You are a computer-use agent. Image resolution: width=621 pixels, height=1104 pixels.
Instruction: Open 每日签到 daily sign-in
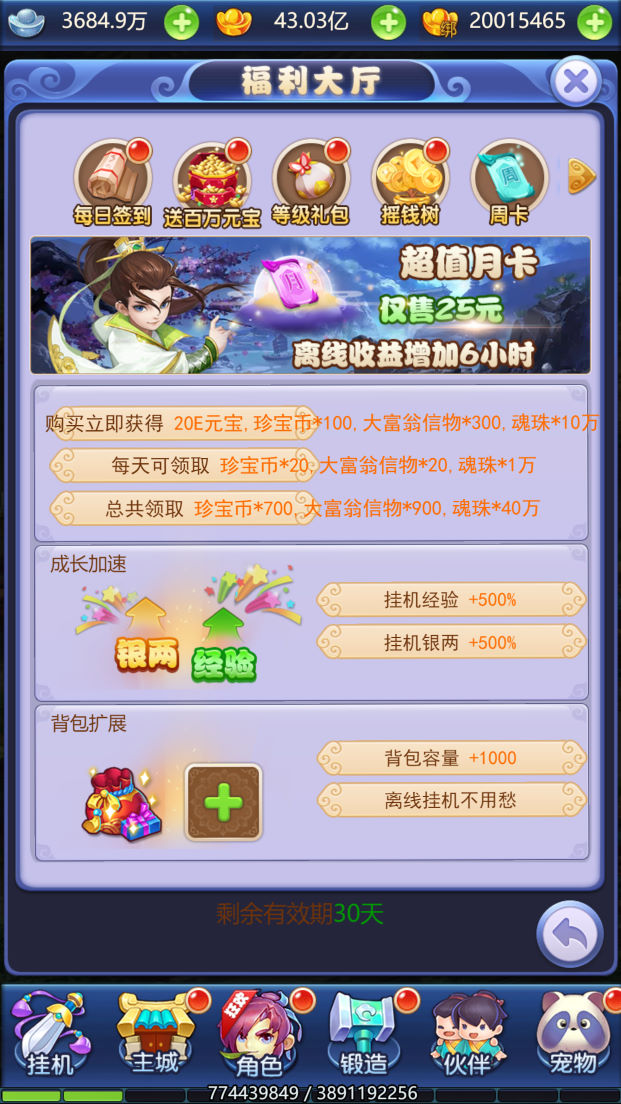point(112,182)
